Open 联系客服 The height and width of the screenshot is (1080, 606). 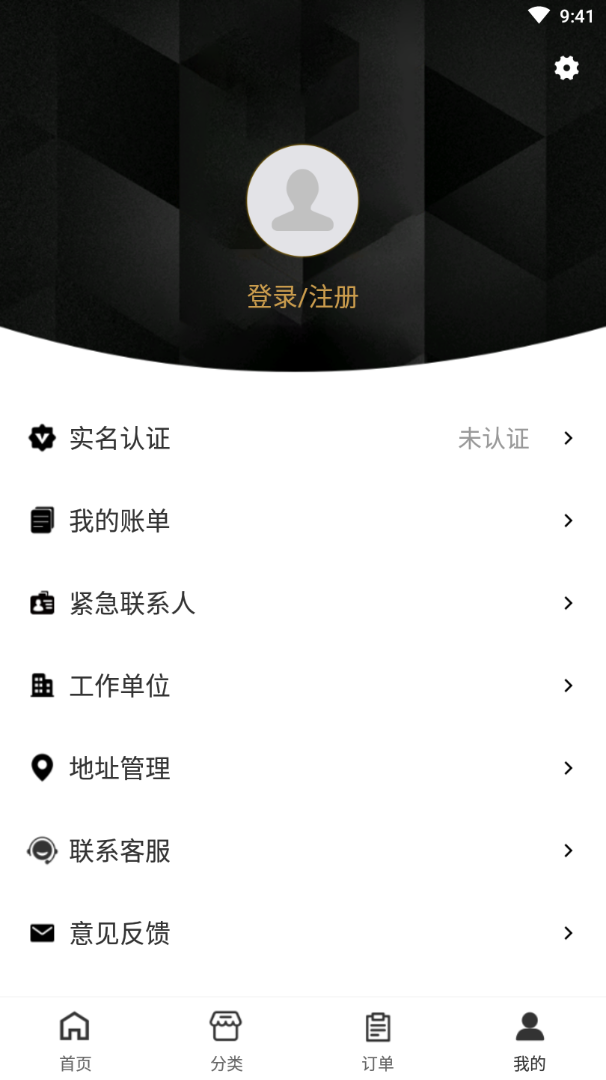click(303, 851)
